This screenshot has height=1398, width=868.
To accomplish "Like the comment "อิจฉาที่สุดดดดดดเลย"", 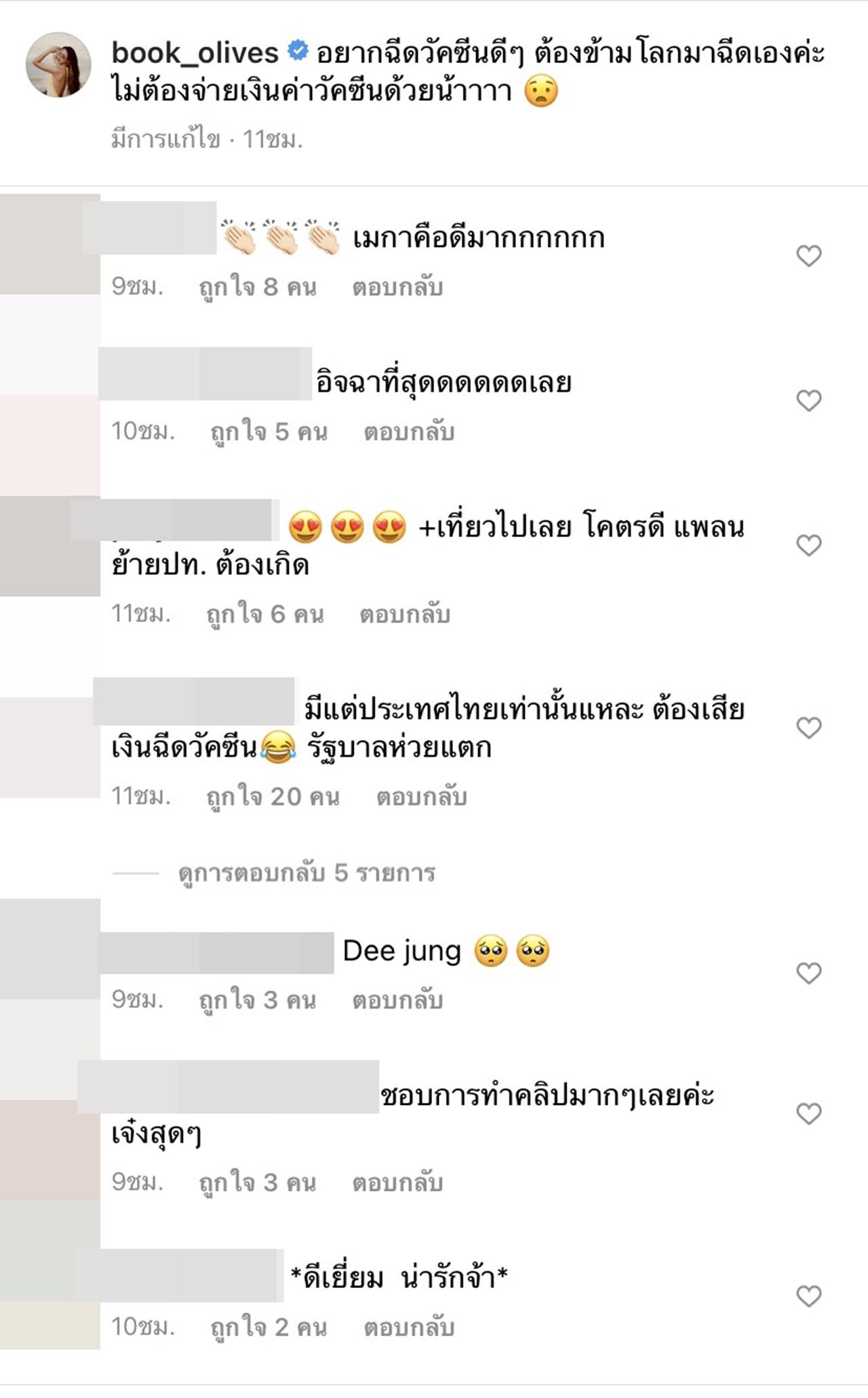I will 808,400.
